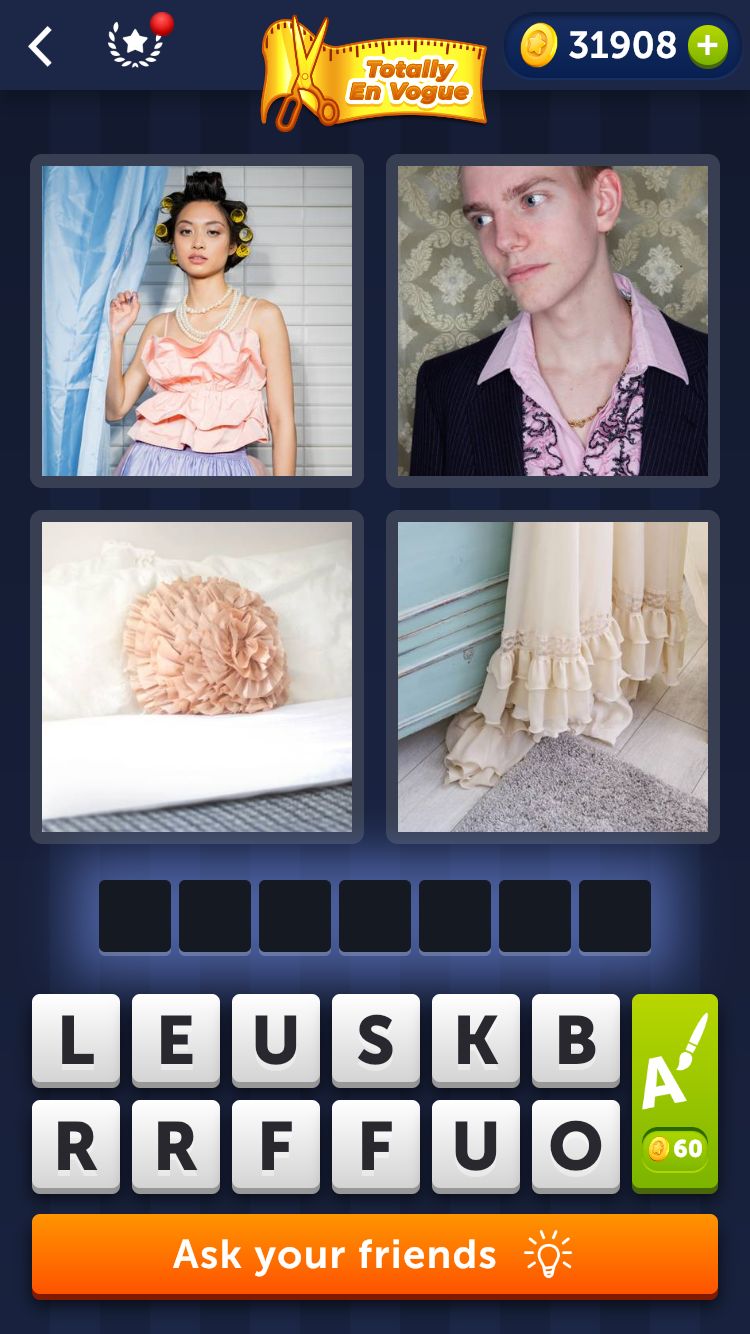The width and height of the screenshot is (750, 1334).
Task: Select letter tile S
Action: click(376, 1040)
